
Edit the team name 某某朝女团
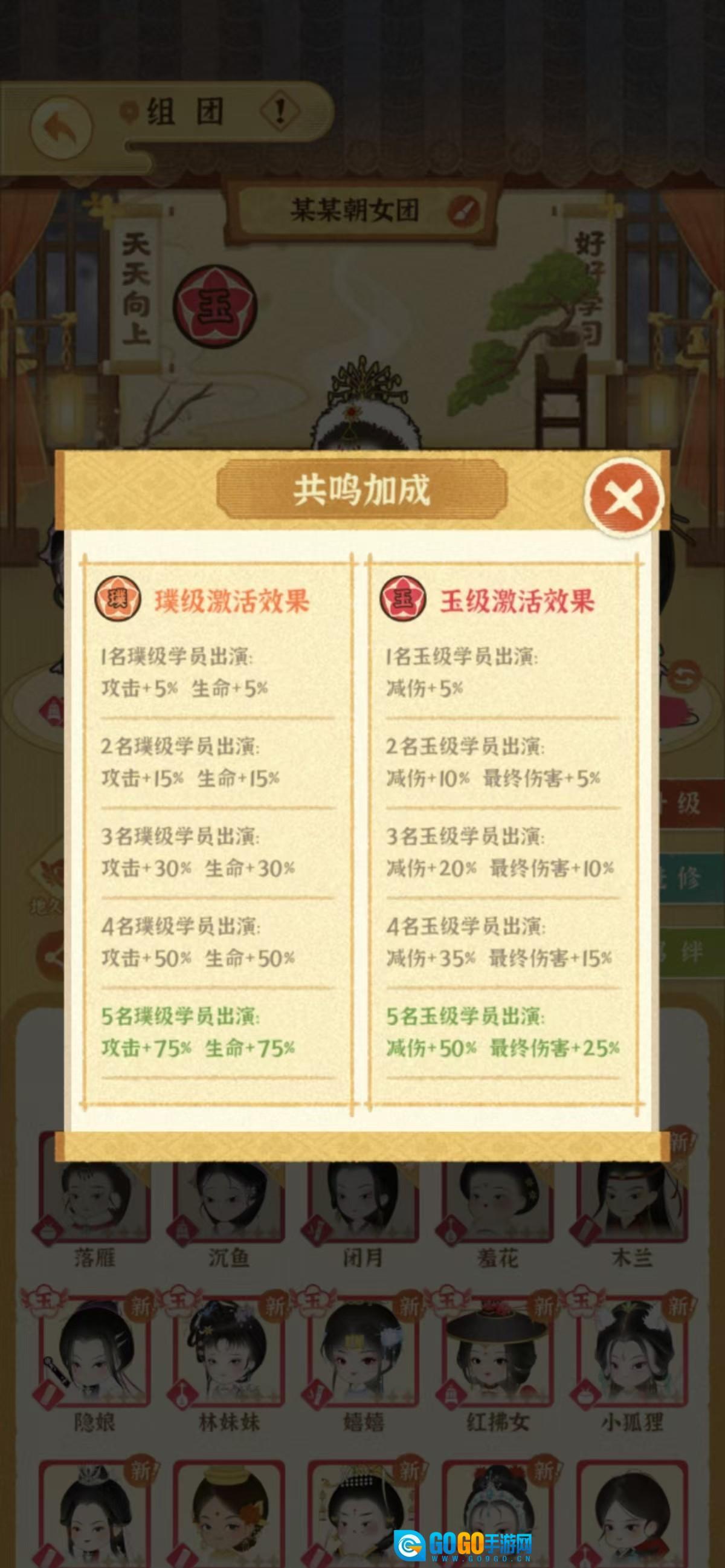point(463,211)
